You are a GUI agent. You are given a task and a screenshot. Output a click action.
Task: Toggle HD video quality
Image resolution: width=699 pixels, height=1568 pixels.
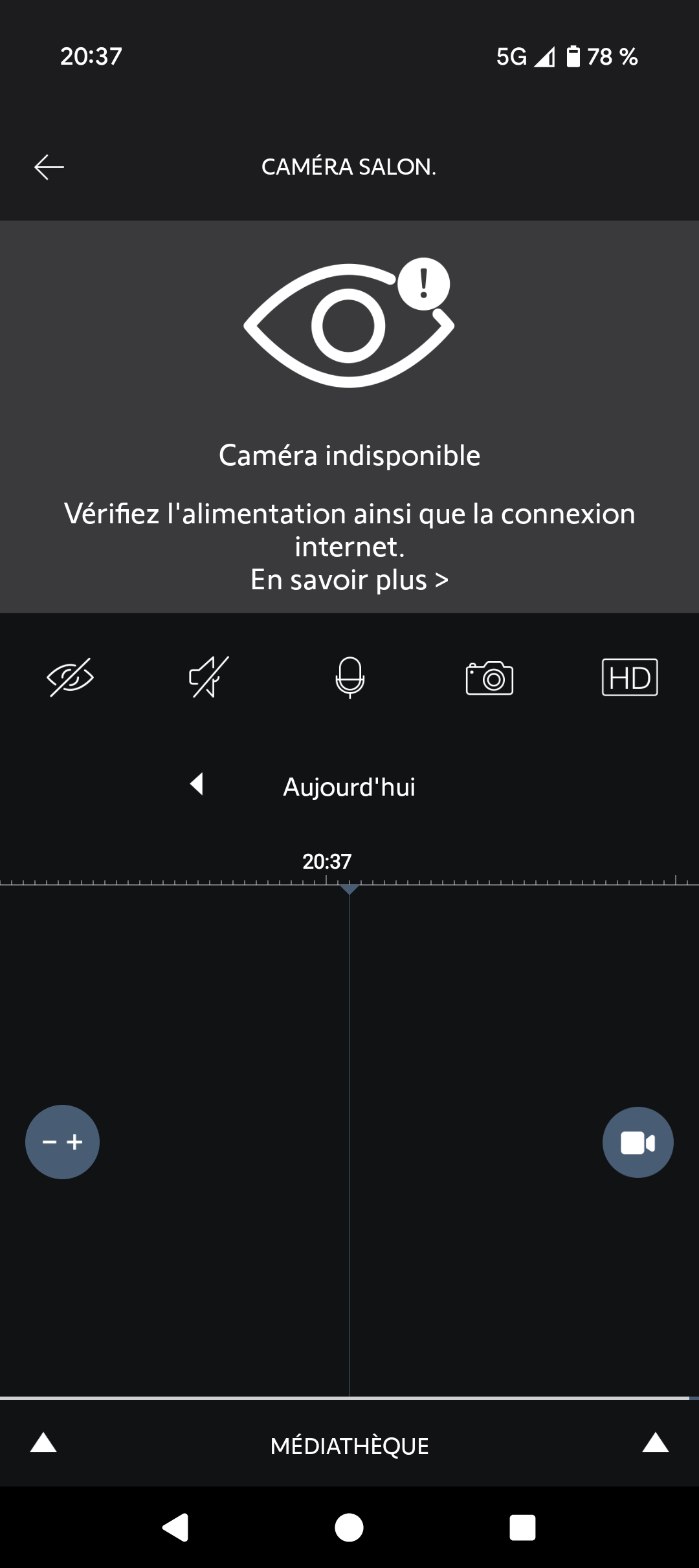[630, 677]
